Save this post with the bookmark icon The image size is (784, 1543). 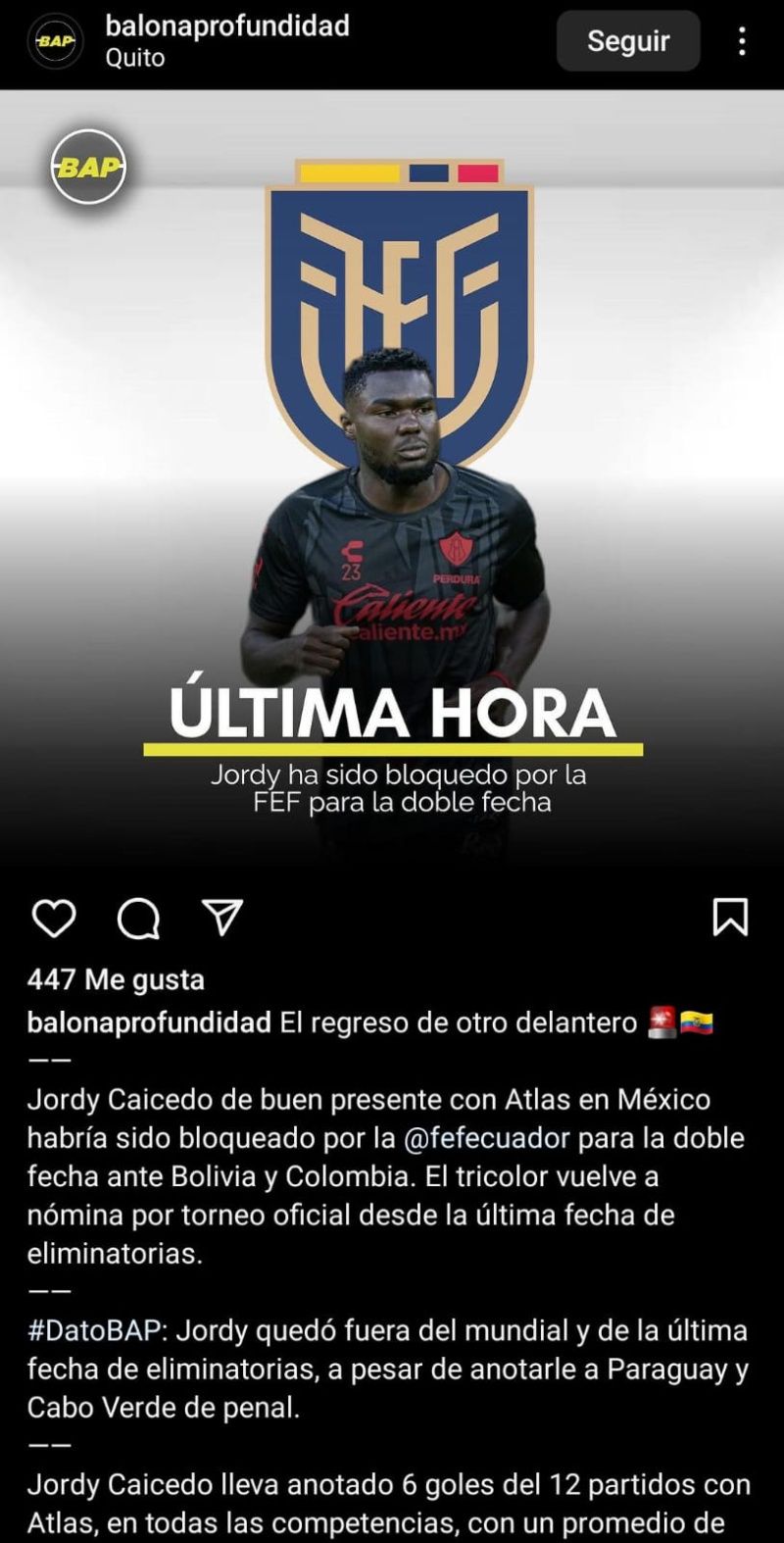(730, 918)
